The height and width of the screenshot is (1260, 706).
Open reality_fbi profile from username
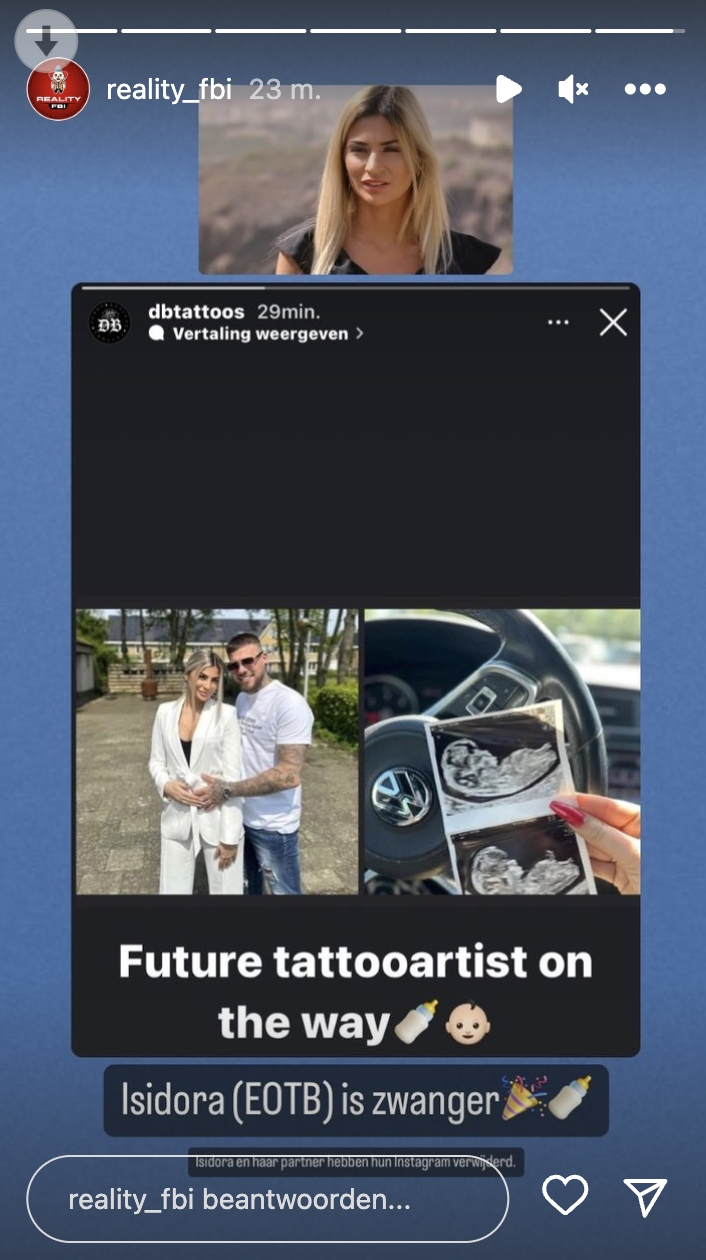pos(168,90)
